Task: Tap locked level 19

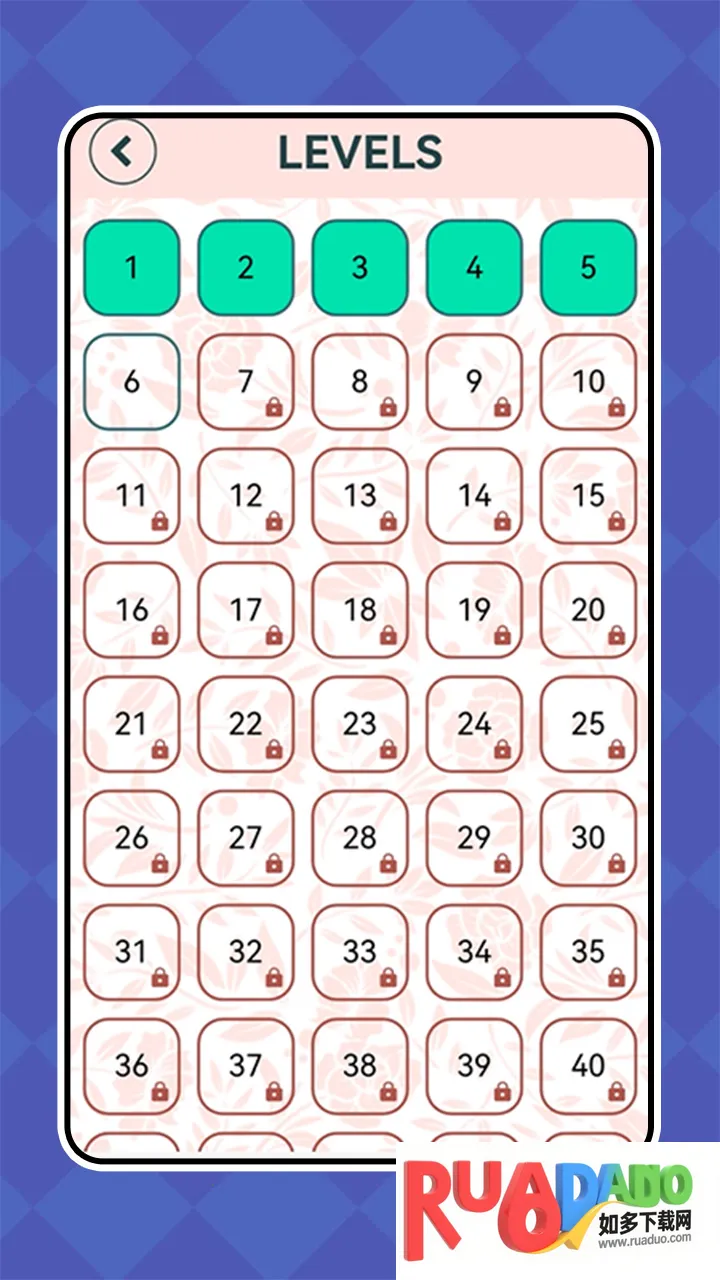Action: 474,610
